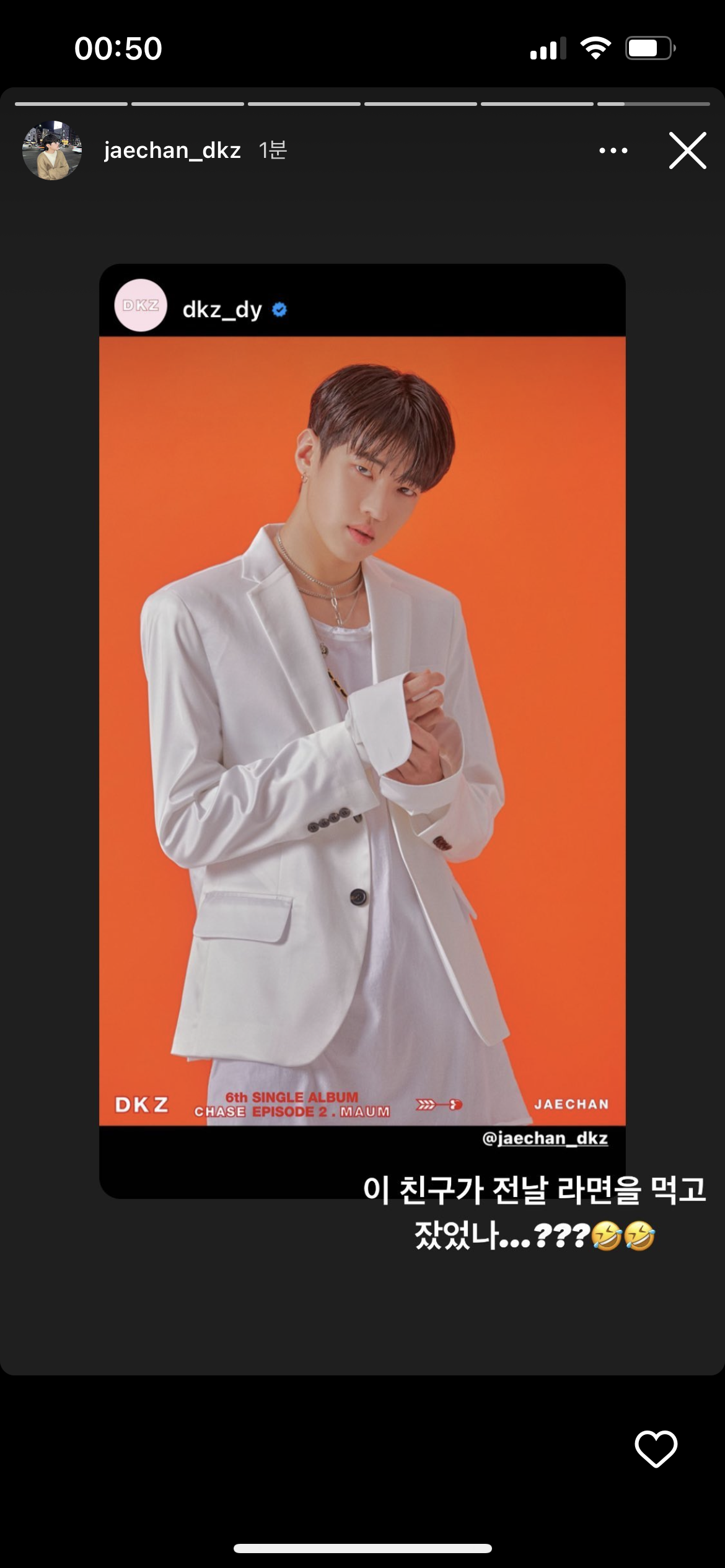
Task: Tap the @jaechan_dkz mention tag
Action: tap(545, 1138)
